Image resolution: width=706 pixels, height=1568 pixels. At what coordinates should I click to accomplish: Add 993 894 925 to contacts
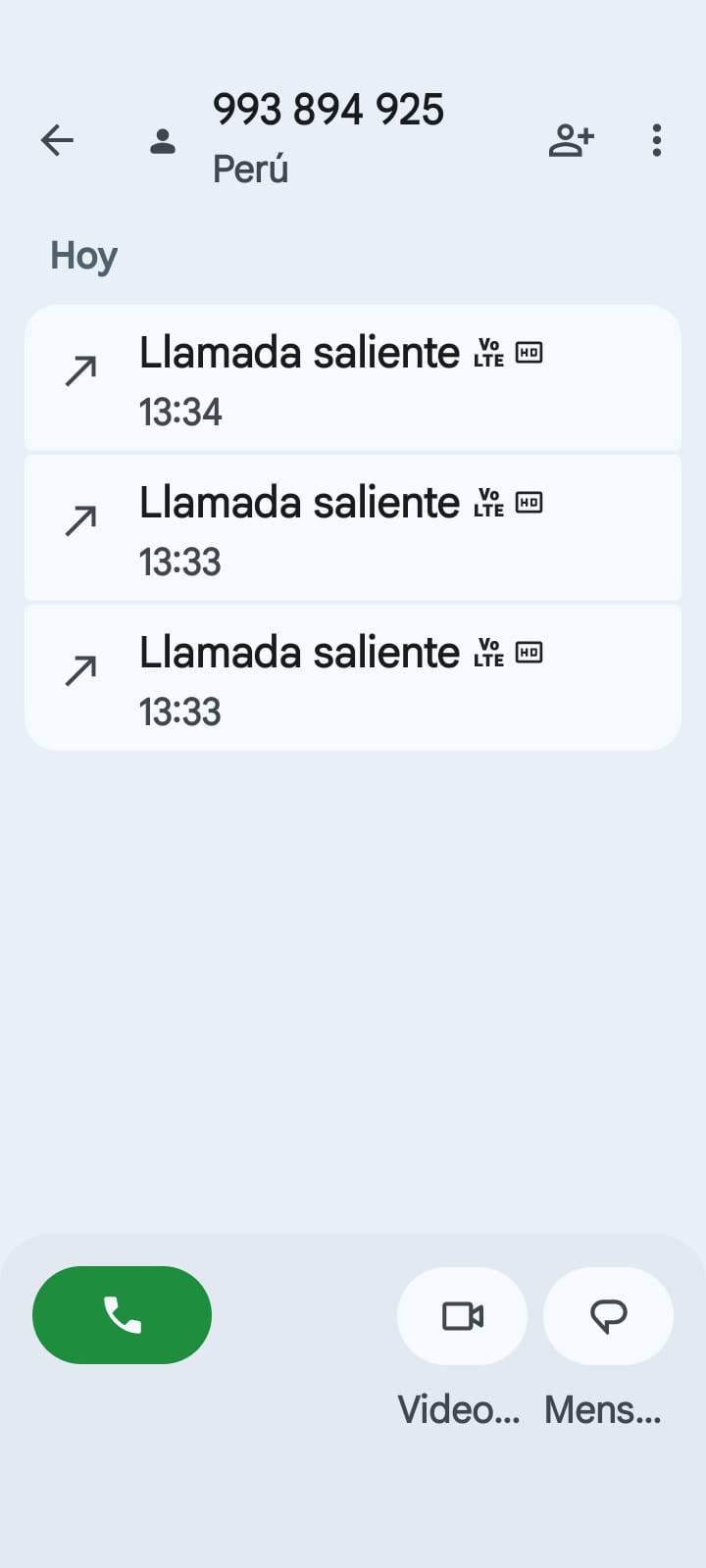571,140
